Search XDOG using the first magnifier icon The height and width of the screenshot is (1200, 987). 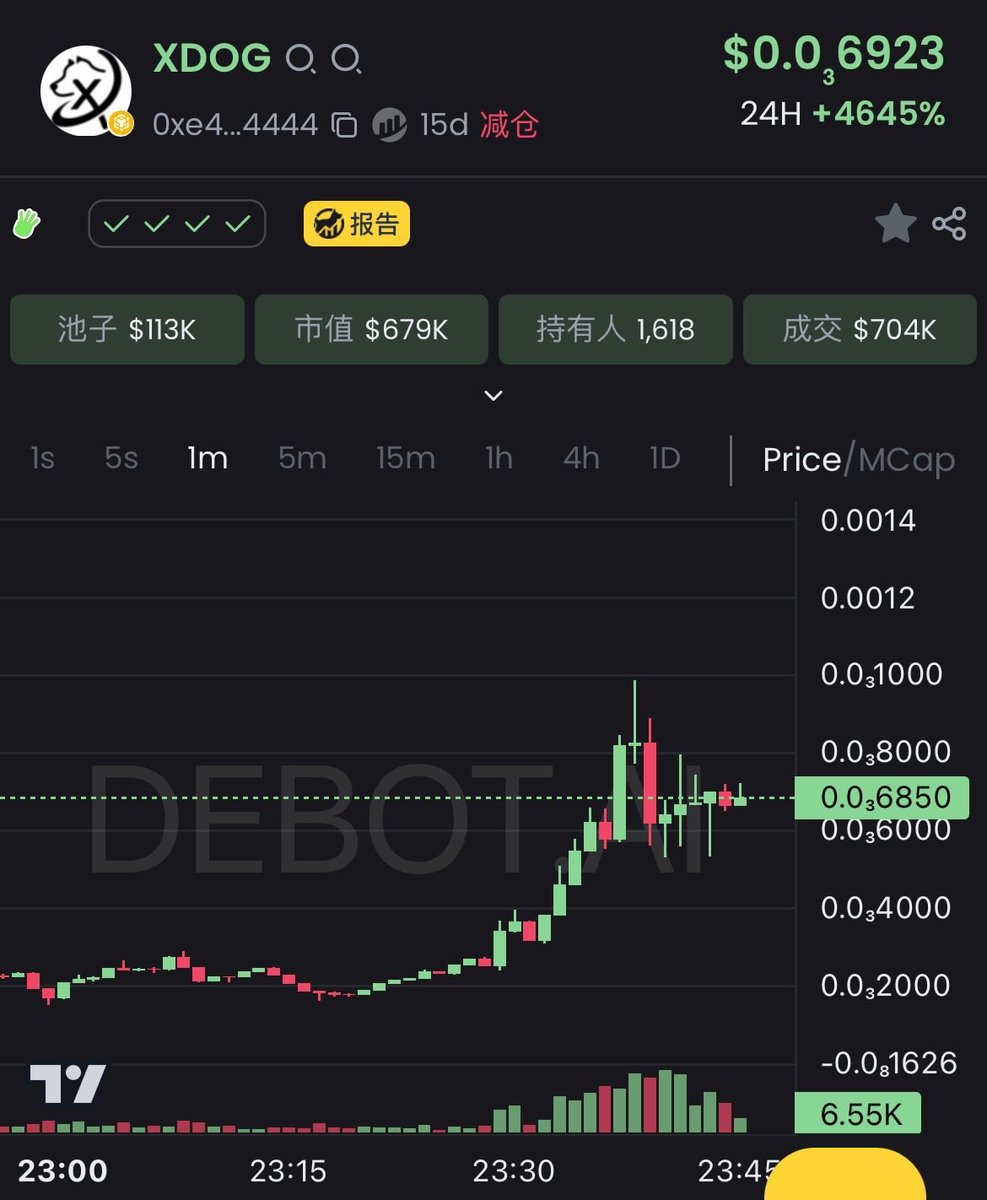[299, 60]
